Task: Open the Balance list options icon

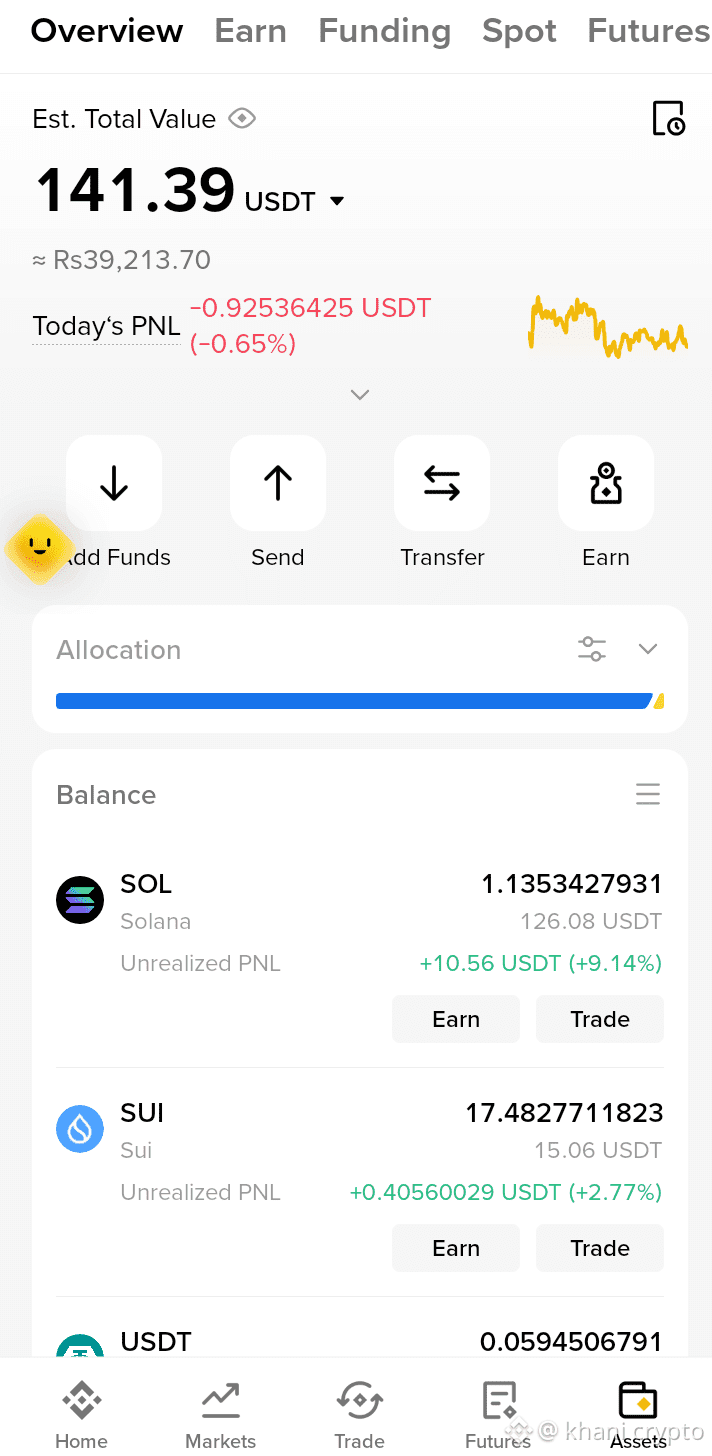Action: click(648, 794)
